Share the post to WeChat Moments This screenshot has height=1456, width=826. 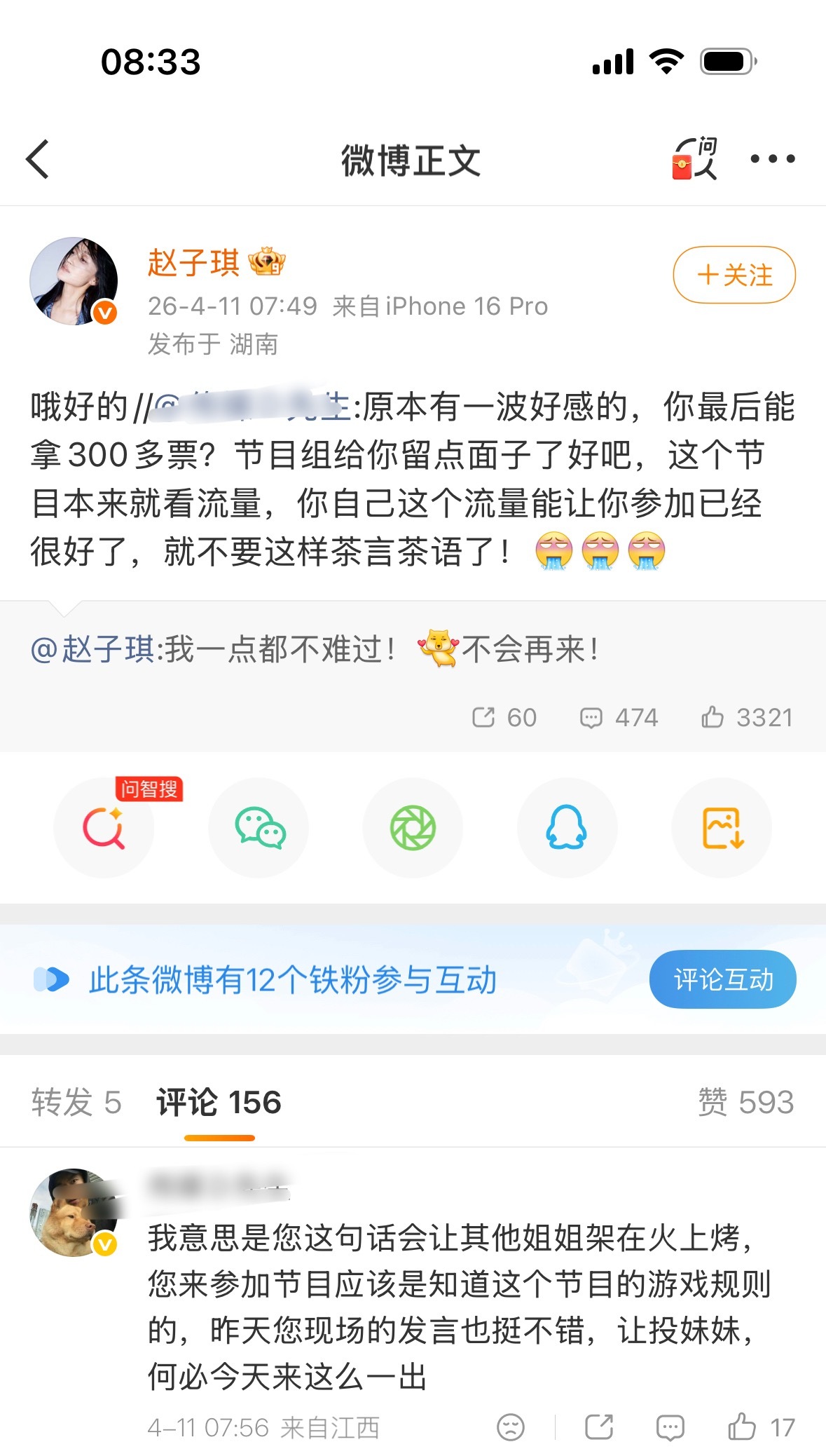[413, 828]
